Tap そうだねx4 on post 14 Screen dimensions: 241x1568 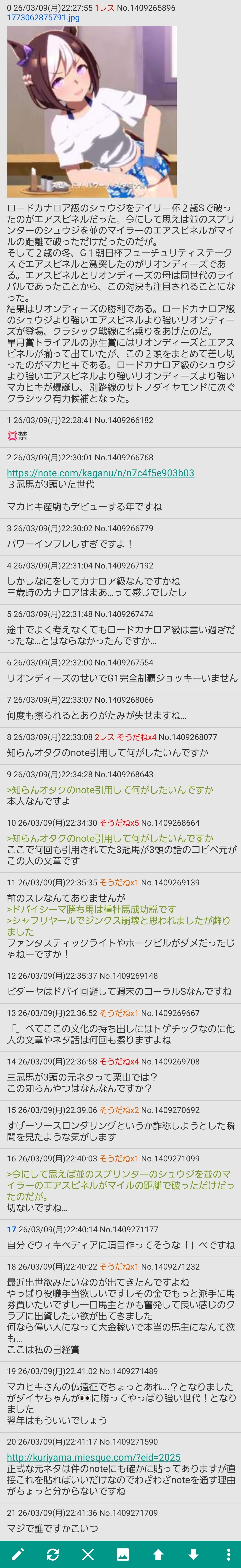[119, 1061]
